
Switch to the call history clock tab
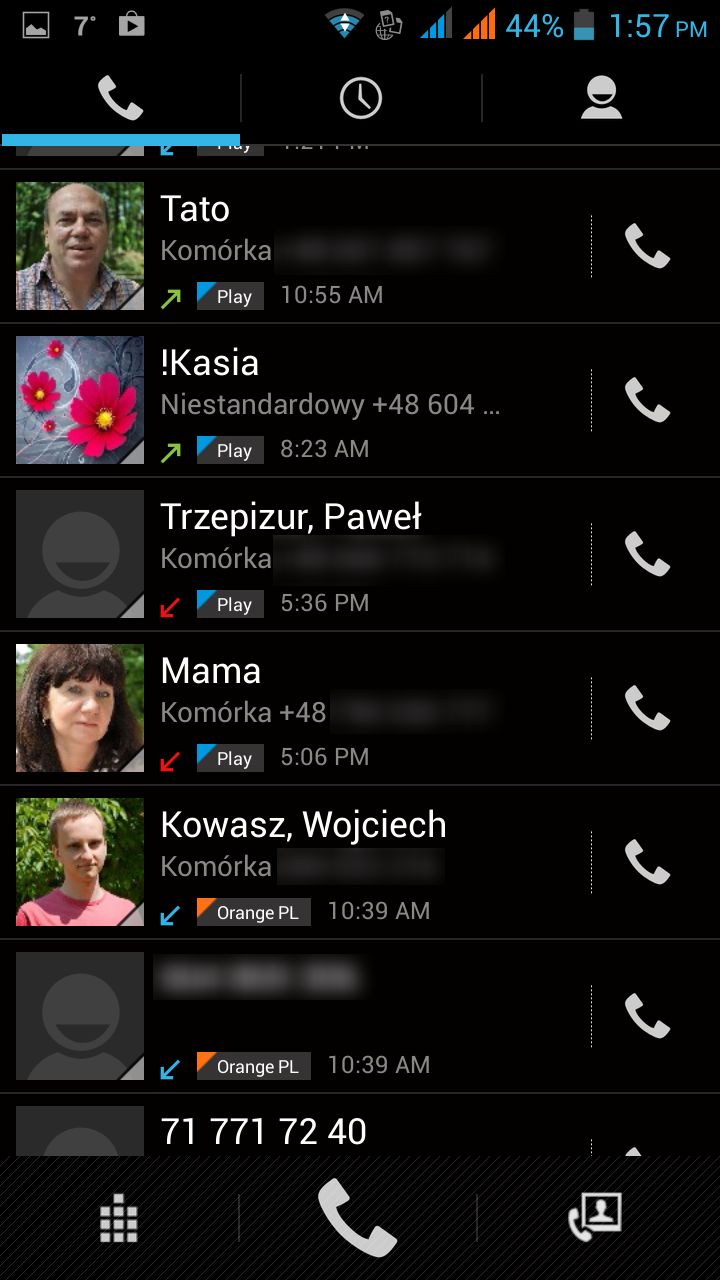[x=360, y=98]
